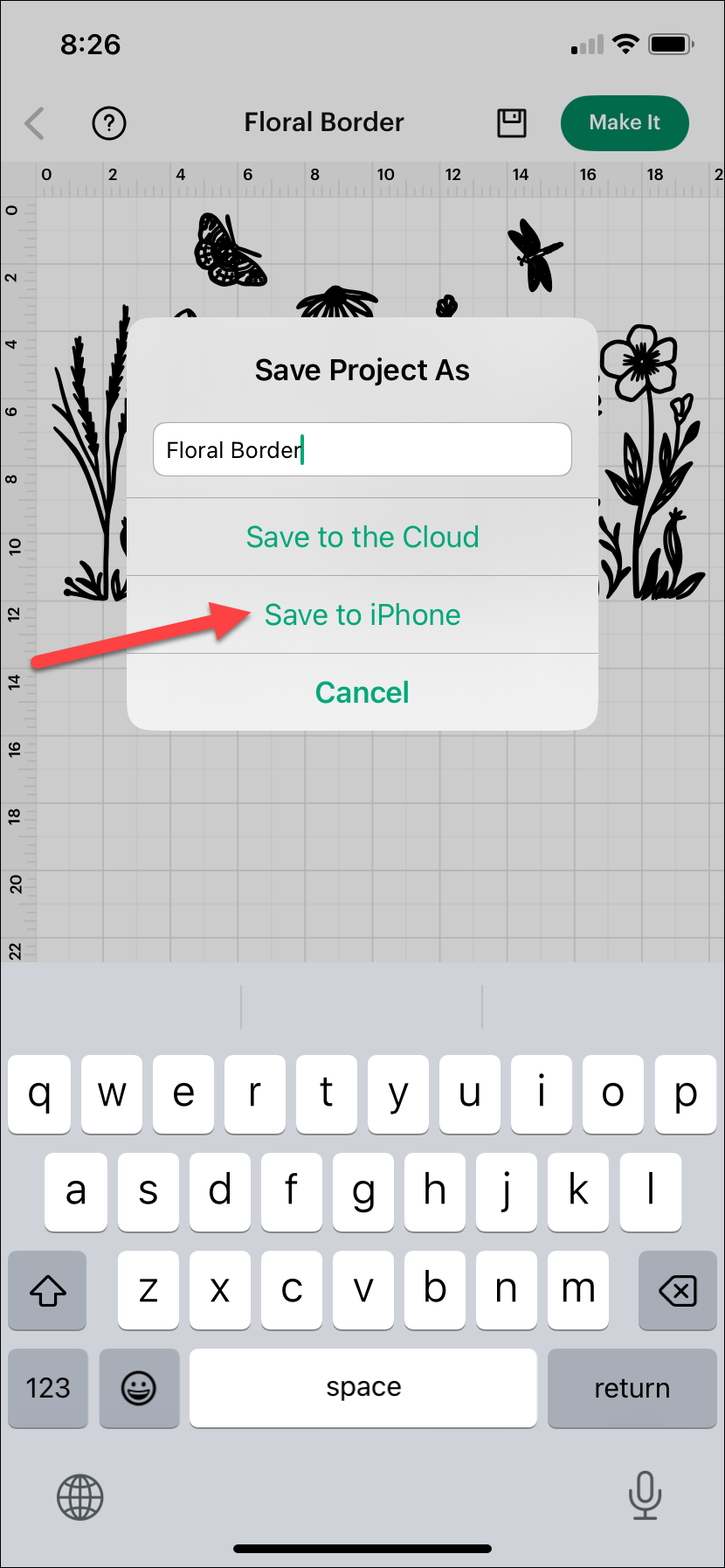
Task: Start dictation with the microphone
Action: pyautogui.click(x=645, y=1495)
